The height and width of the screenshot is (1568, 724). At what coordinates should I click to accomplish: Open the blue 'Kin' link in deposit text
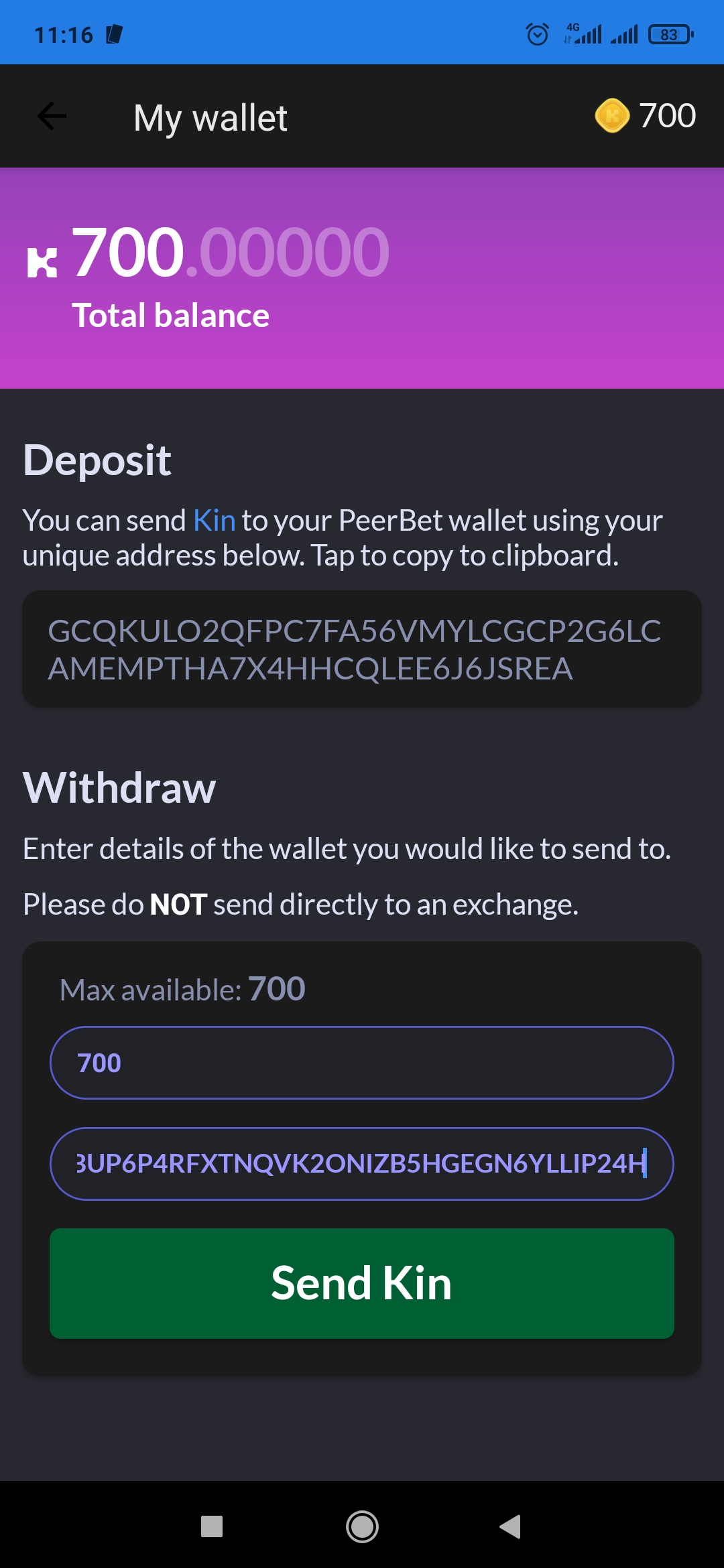coord(213,520)
